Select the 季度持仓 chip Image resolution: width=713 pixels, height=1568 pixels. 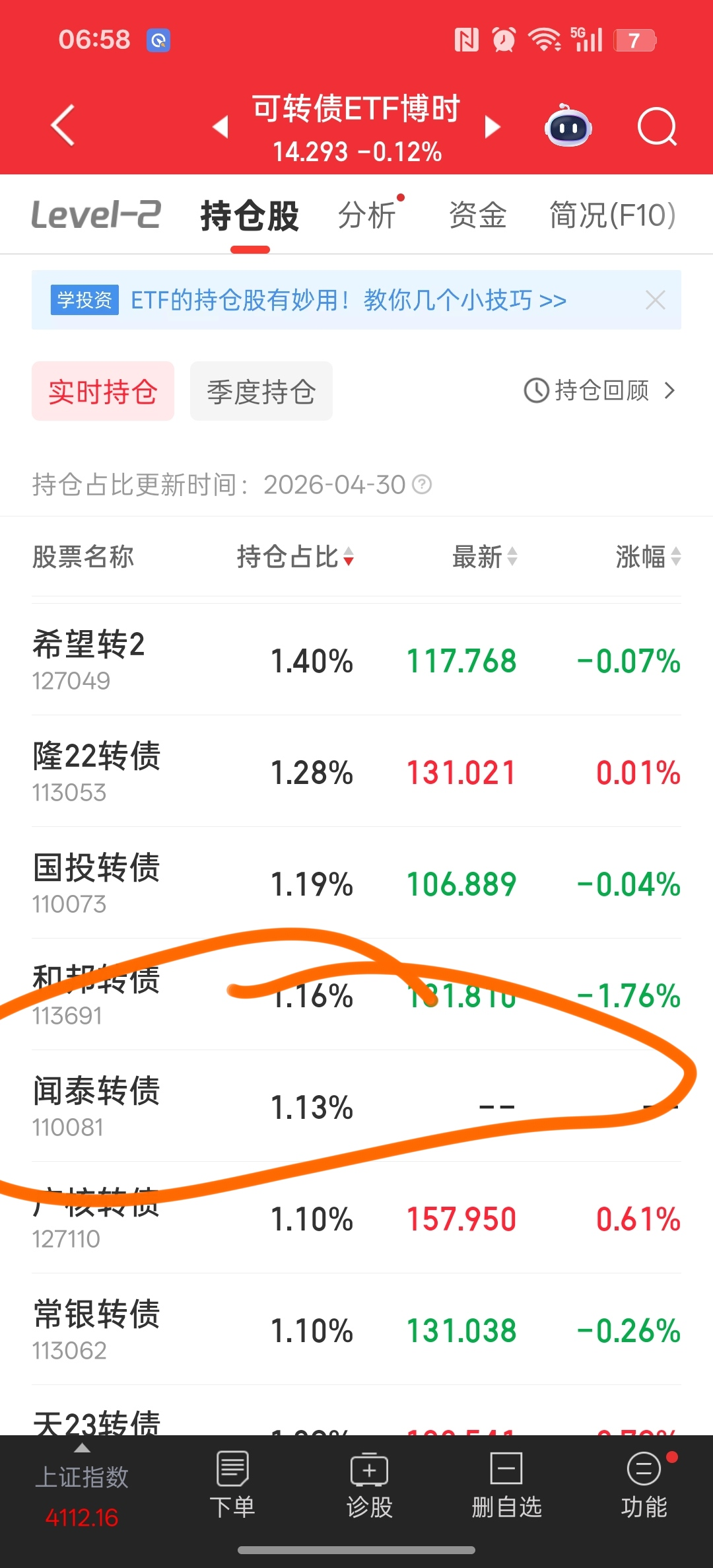pyautogui.click(x=261, y=391)
